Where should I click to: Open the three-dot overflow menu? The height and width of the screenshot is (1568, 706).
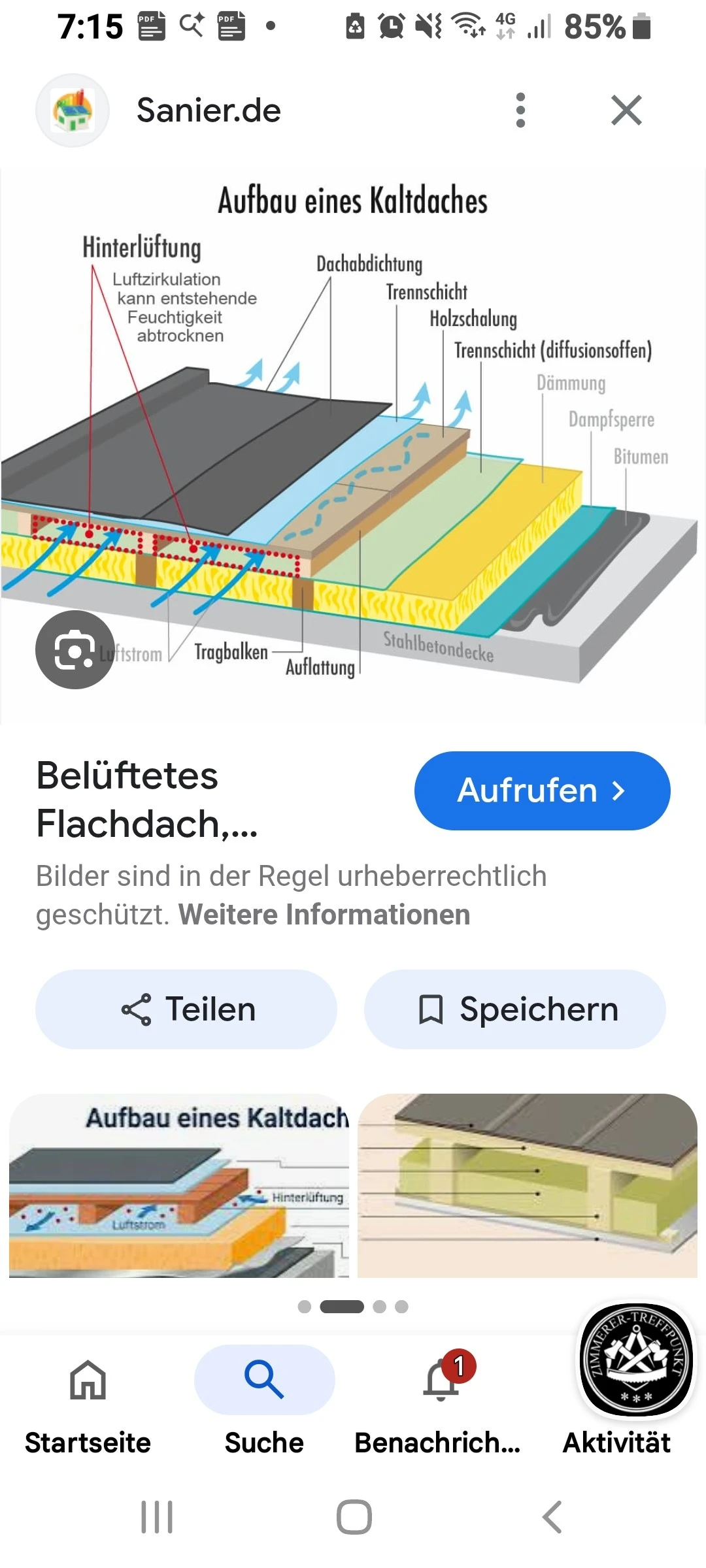(520, 110)
